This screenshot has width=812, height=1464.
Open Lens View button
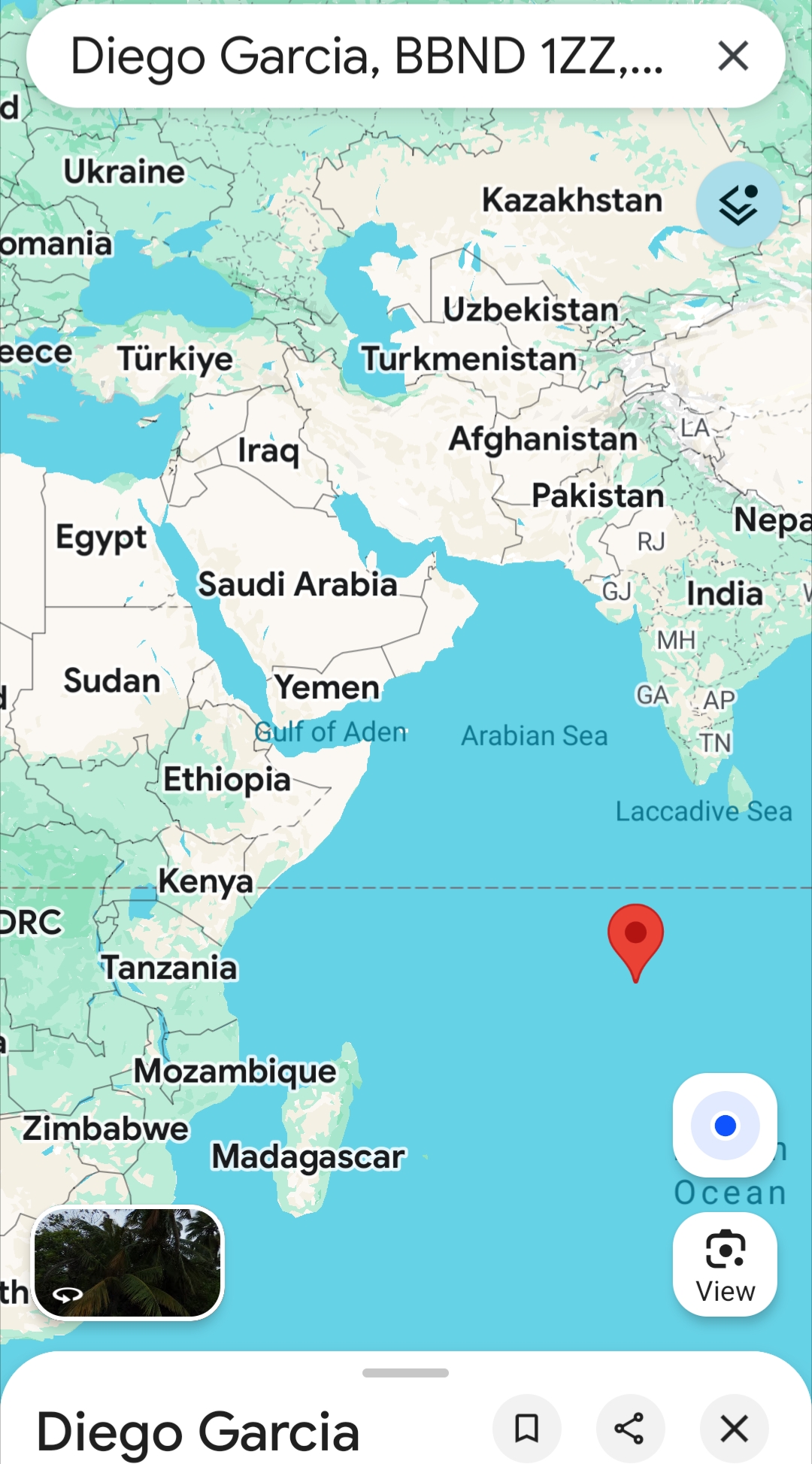[x=725, y=1265]
